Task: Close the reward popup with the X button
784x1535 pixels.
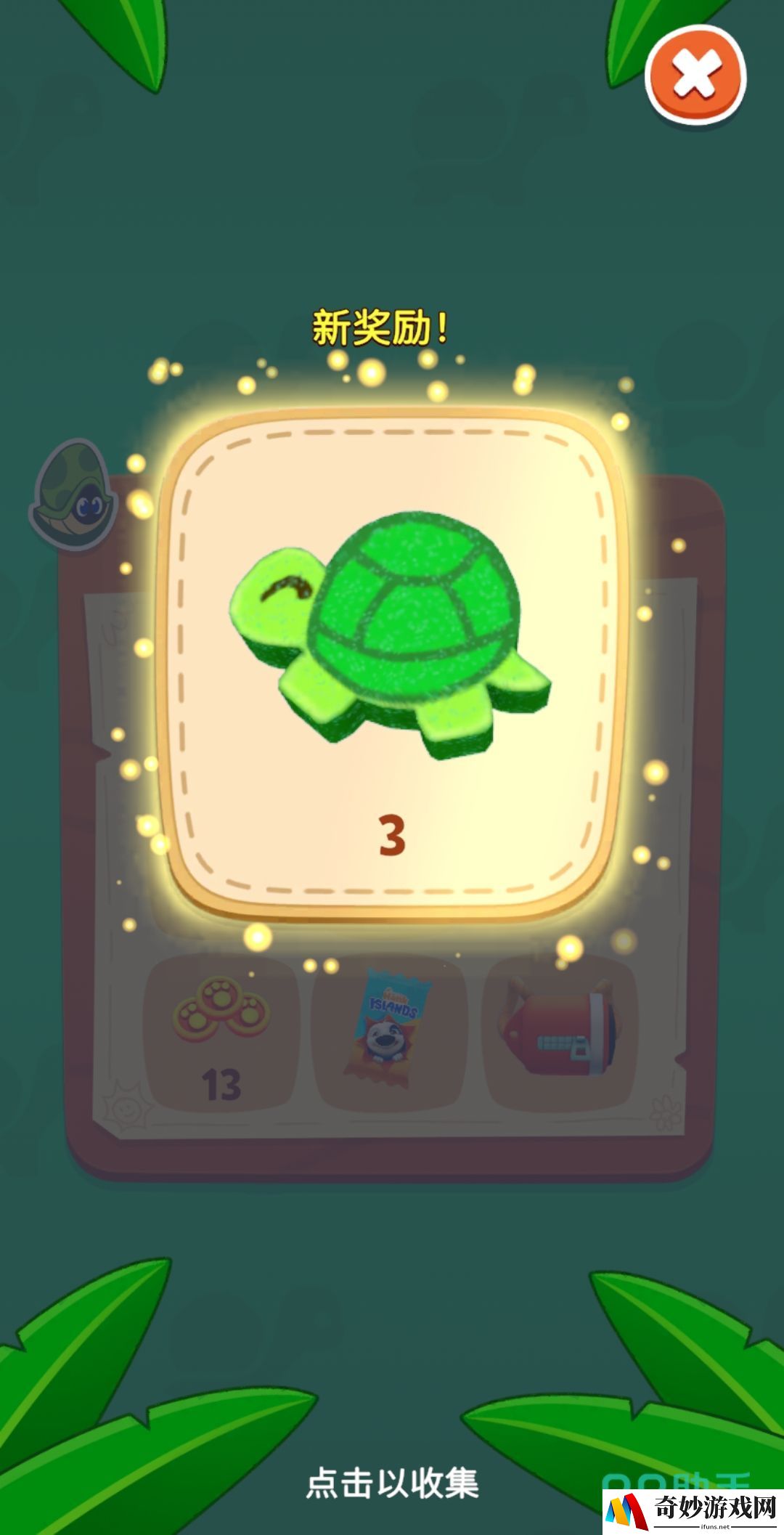Action: pos(695,75)
